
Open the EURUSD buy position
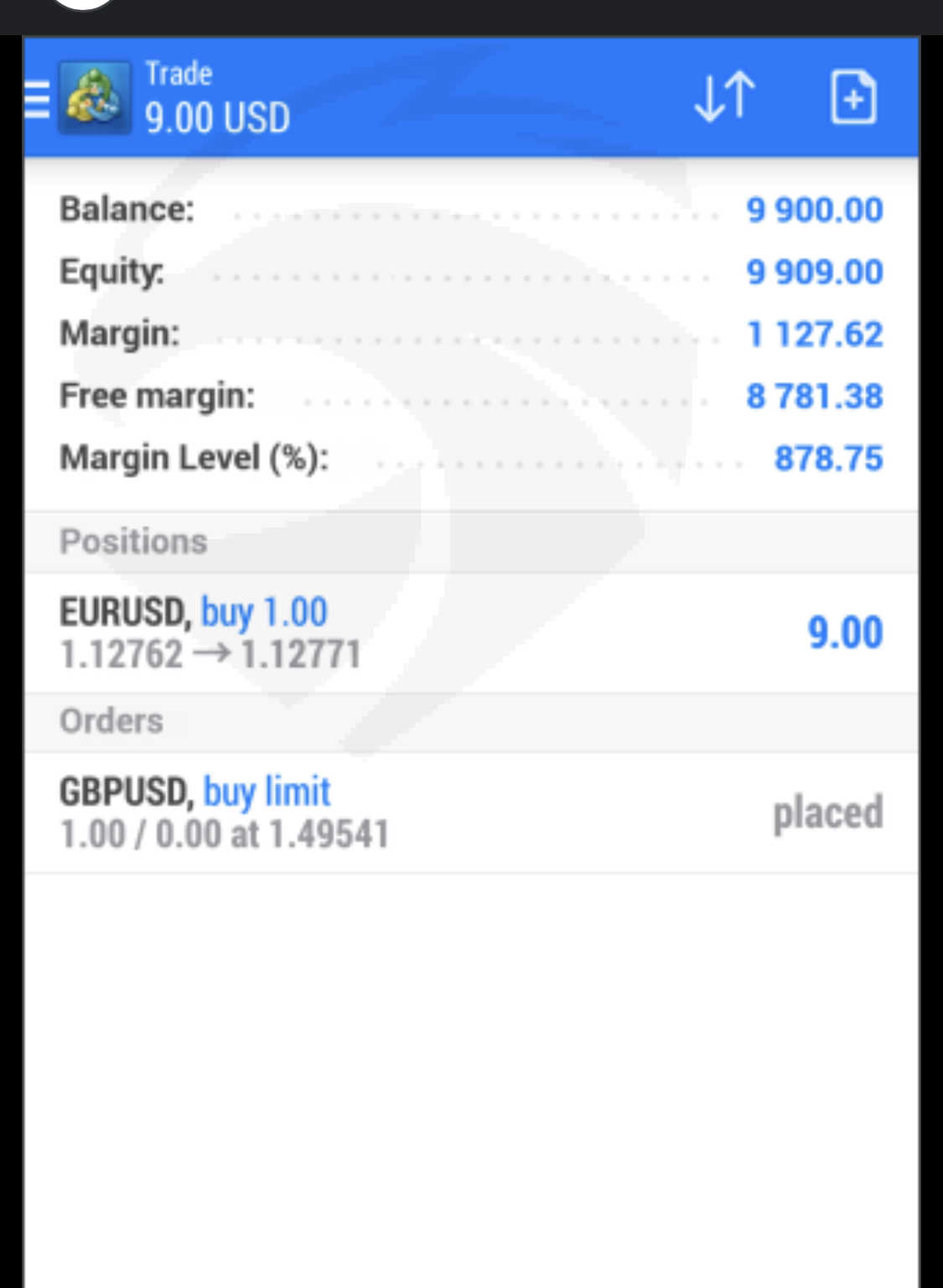(469, 633)
